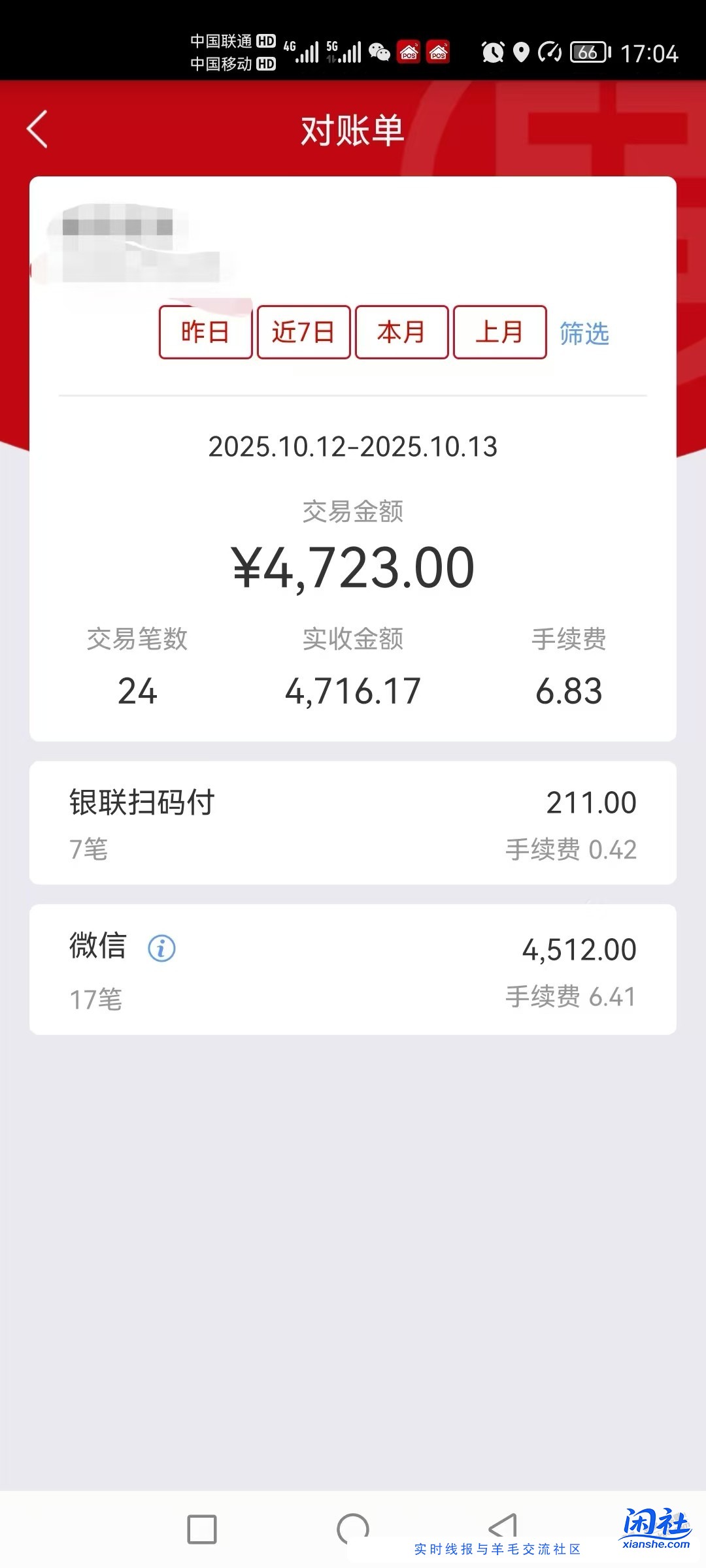Viewport: 706px width, 1568px height.
Task: Tap the date range 2025.10.12-2025.10.13 text
Action: (353, 446)
